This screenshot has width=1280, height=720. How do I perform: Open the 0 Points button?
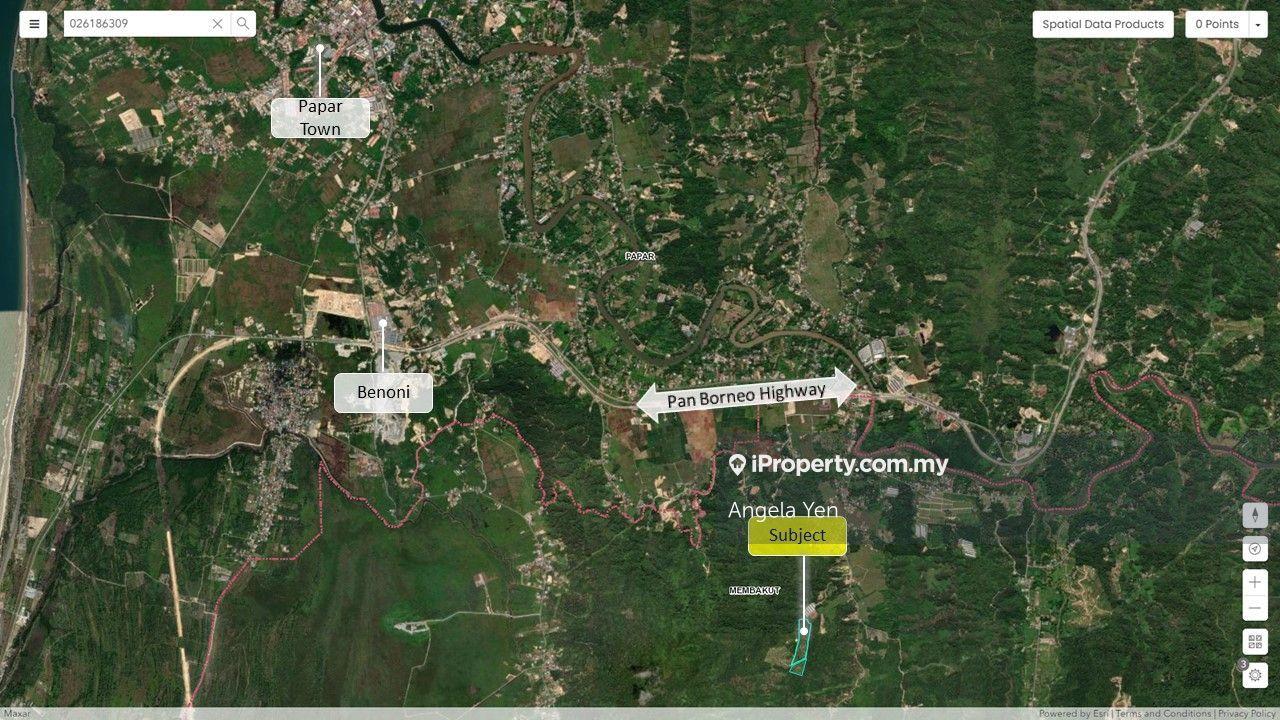[1216, 24]
